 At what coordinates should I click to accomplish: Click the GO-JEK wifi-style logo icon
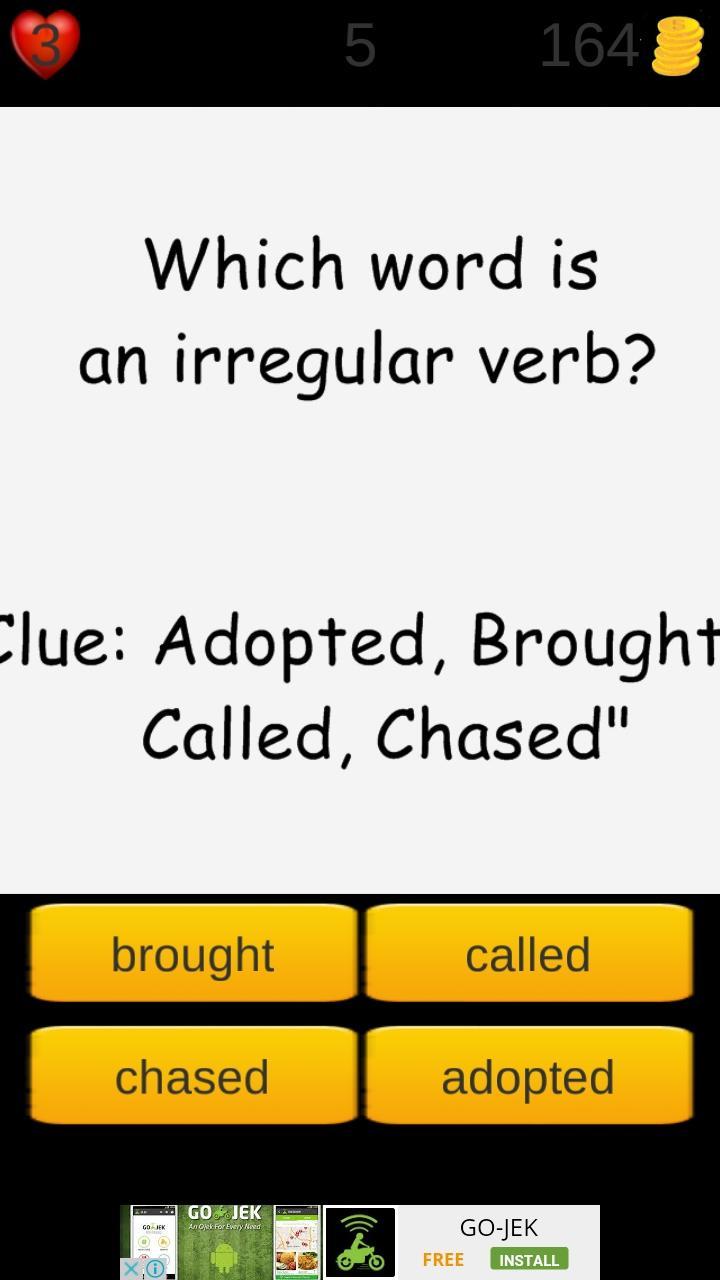tap(358, 1222)
